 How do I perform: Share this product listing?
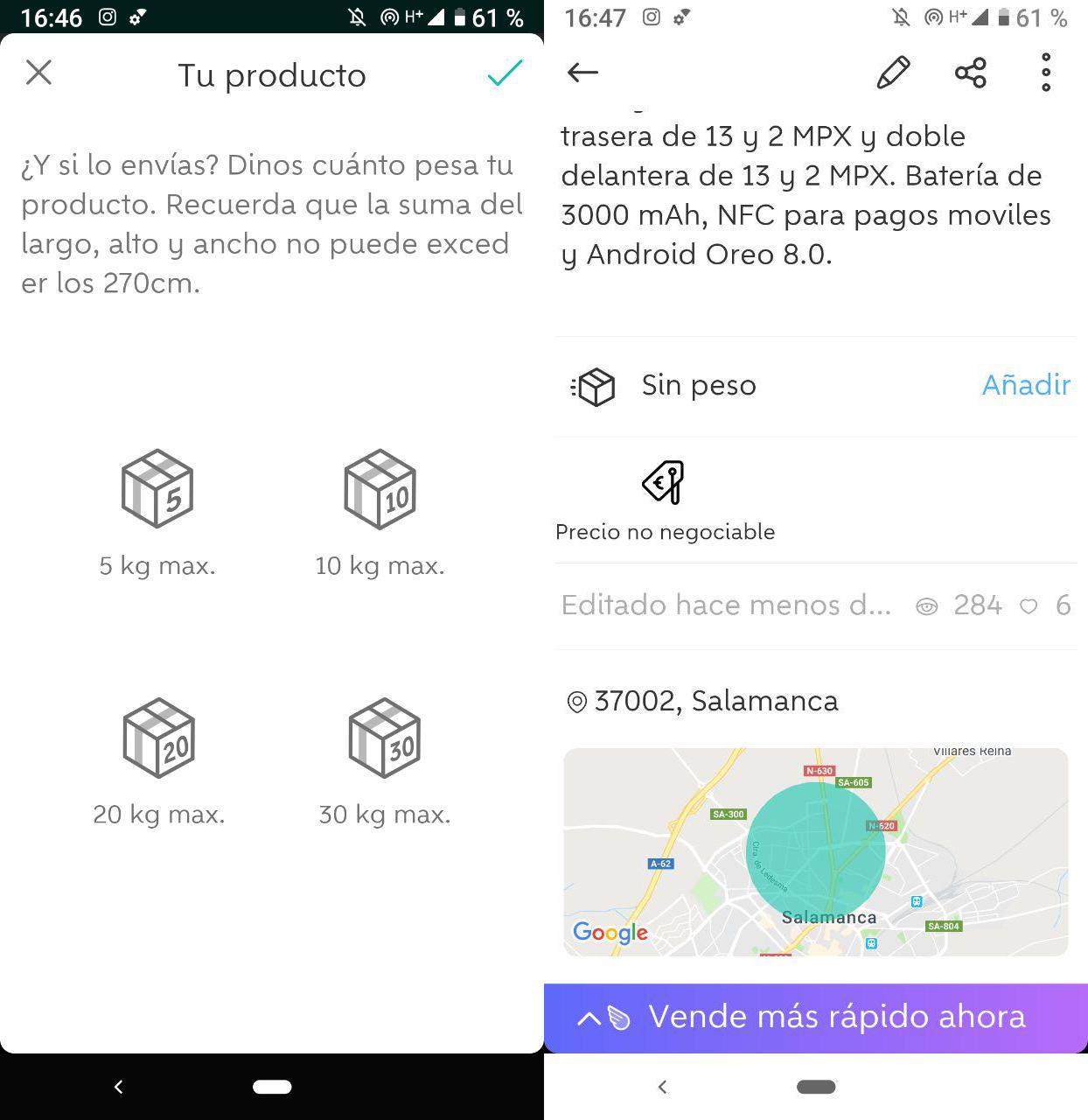[970, 73]
